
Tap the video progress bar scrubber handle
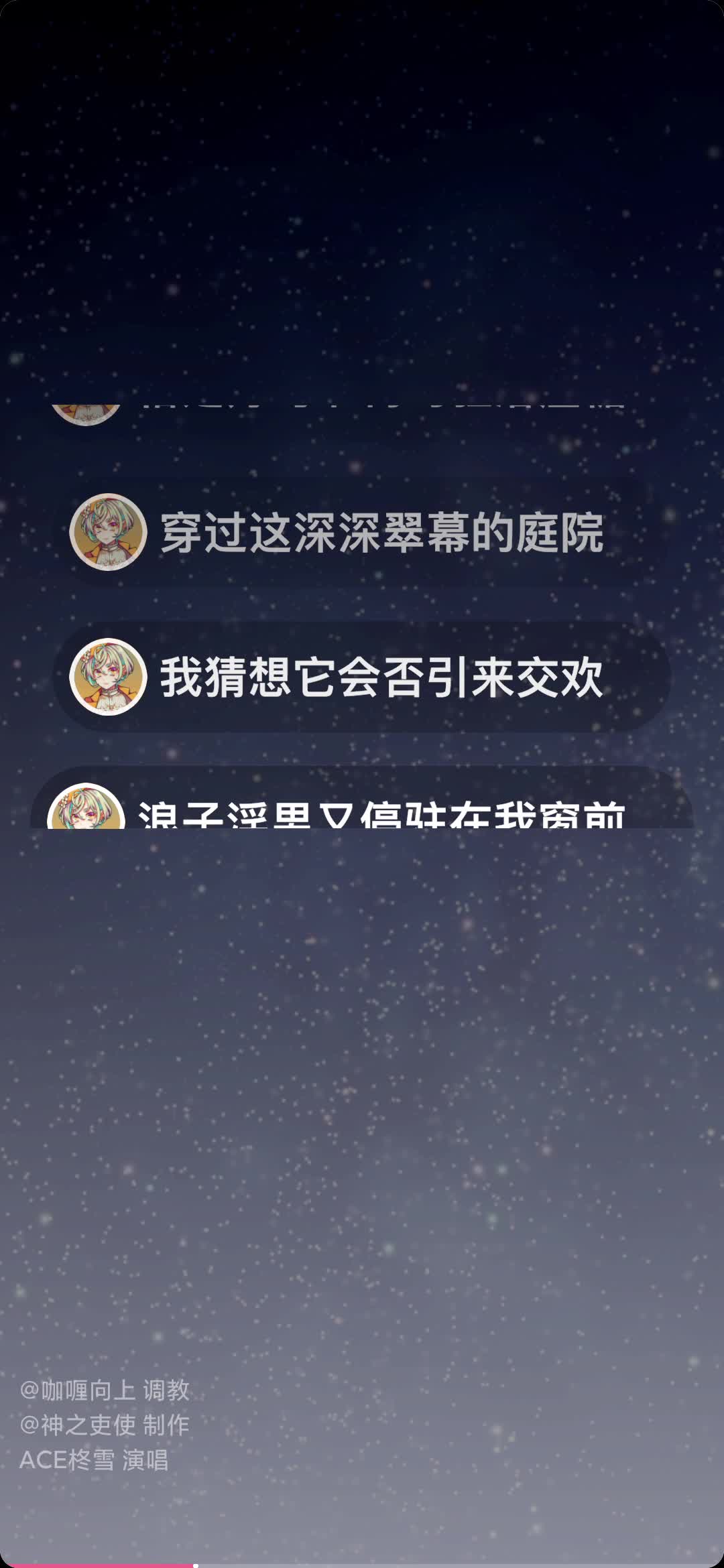pos(196,1565)
